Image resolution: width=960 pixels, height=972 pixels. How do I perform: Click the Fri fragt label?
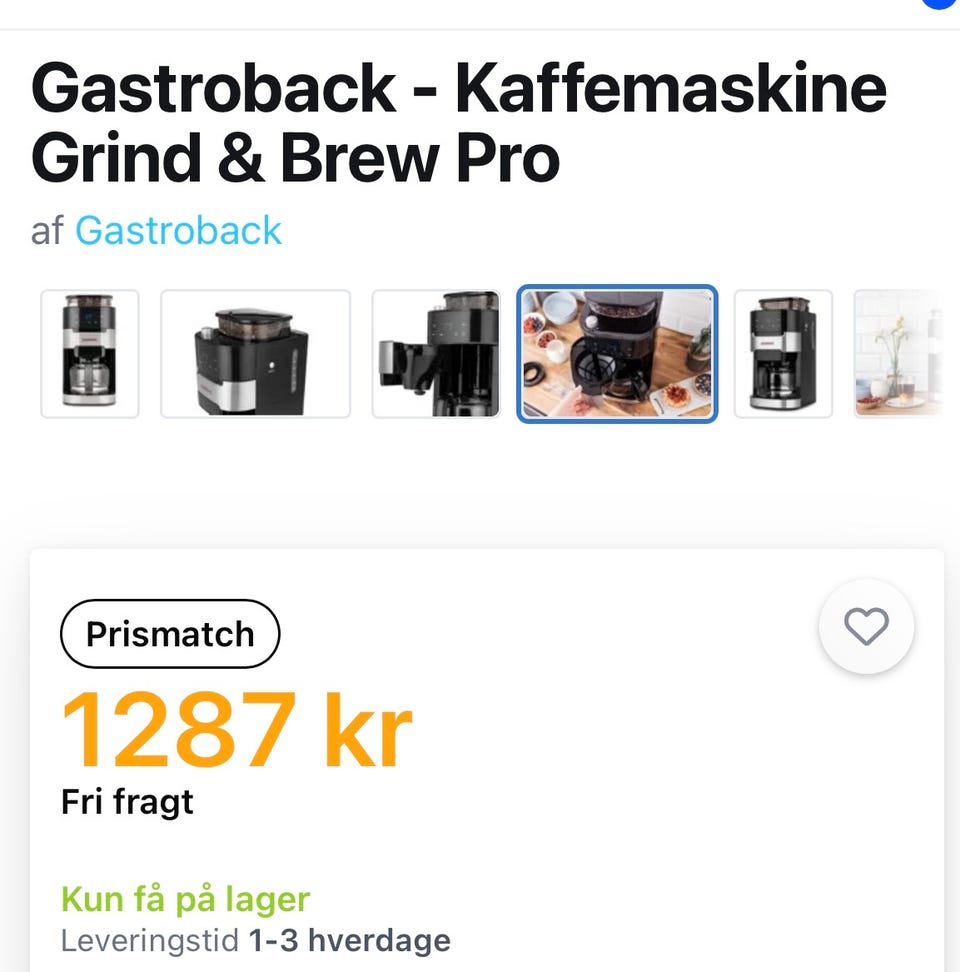pos(126,802)
